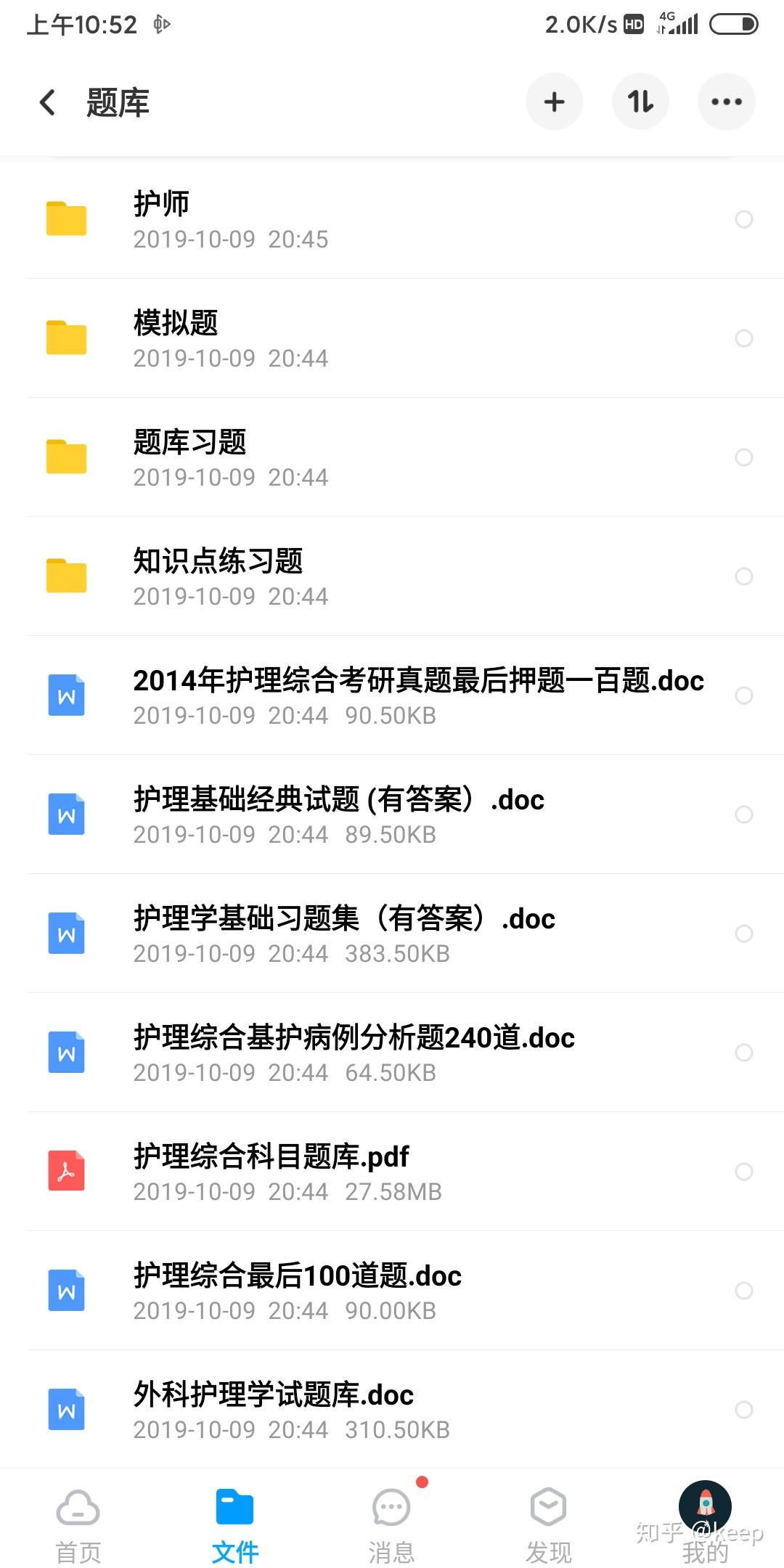
Task: Open the 模拟题 folder
Action: (x=290, y=338)
